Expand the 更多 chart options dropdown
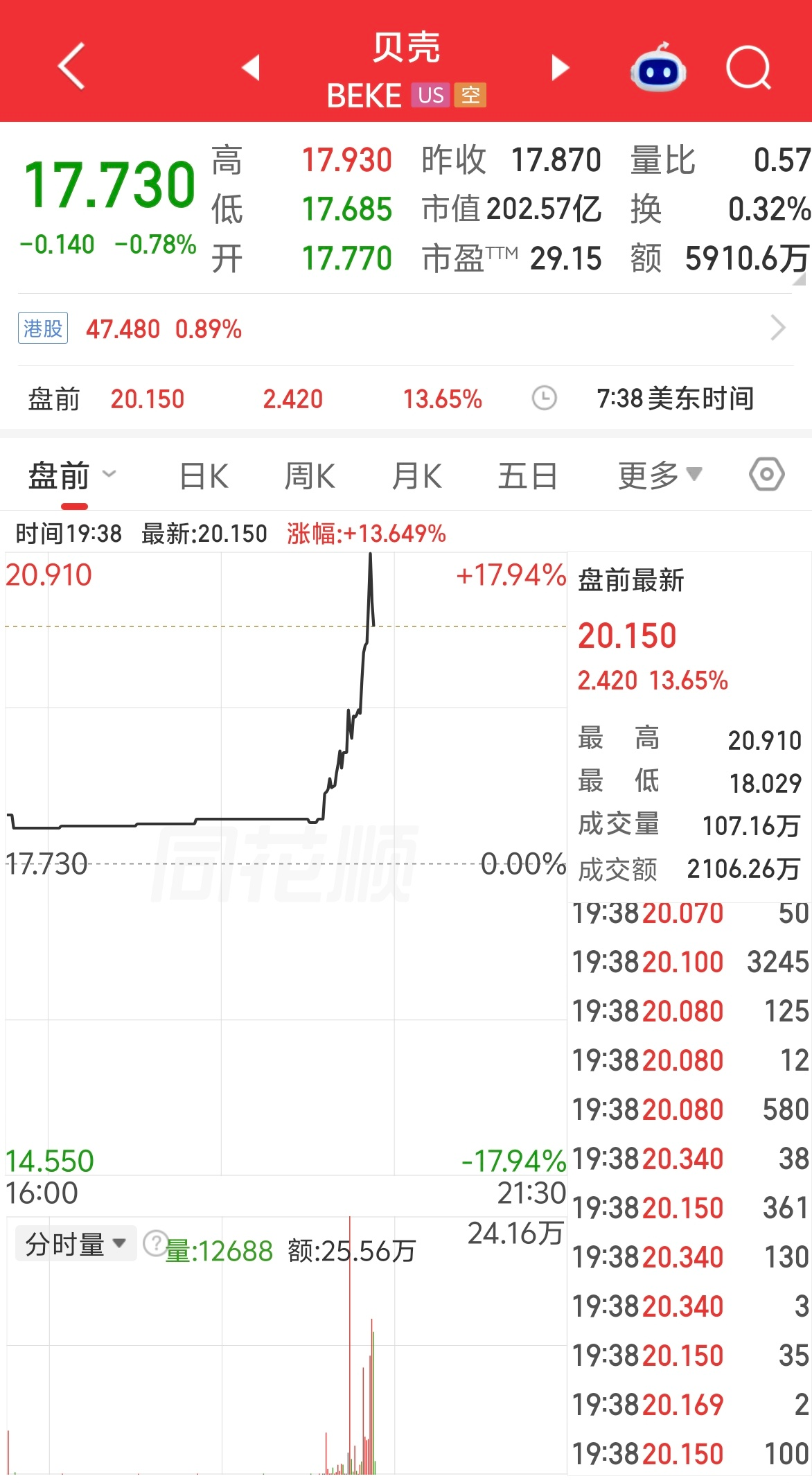Image resolution: width=812 pixels, height=1483 pixels. (660, 475)
